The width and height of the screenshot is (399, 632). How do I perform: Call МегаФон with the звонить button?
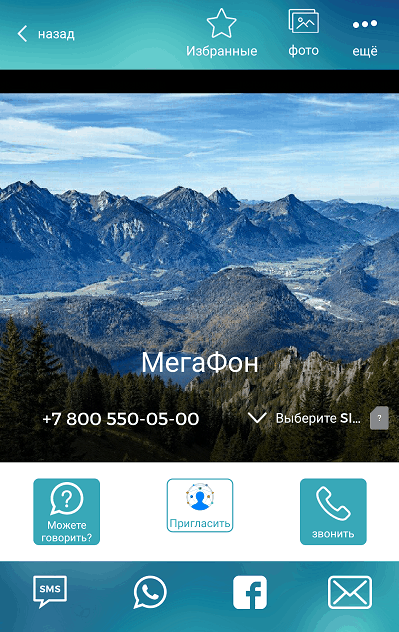333,511
